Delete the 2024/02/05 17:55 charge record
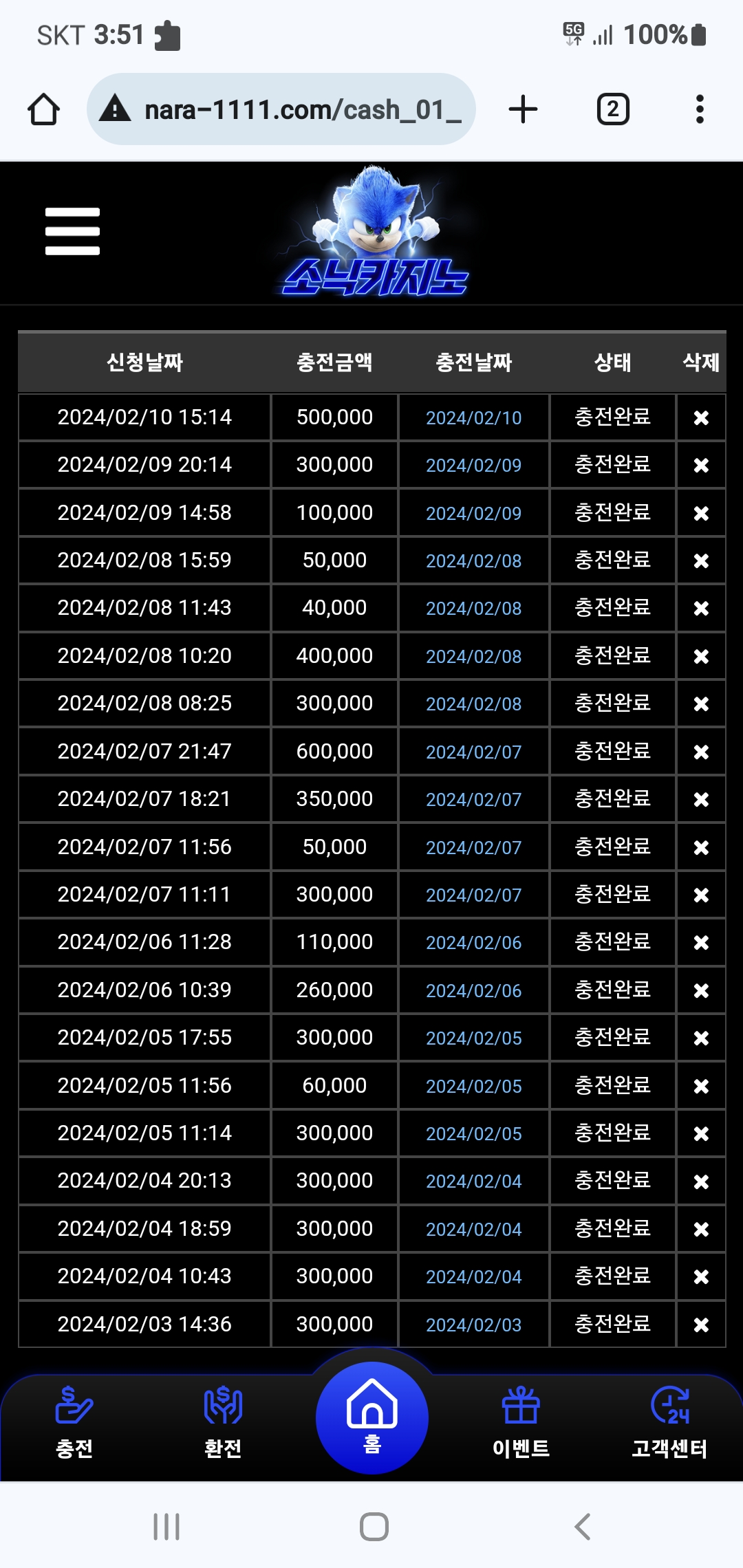 (701, 1038)
